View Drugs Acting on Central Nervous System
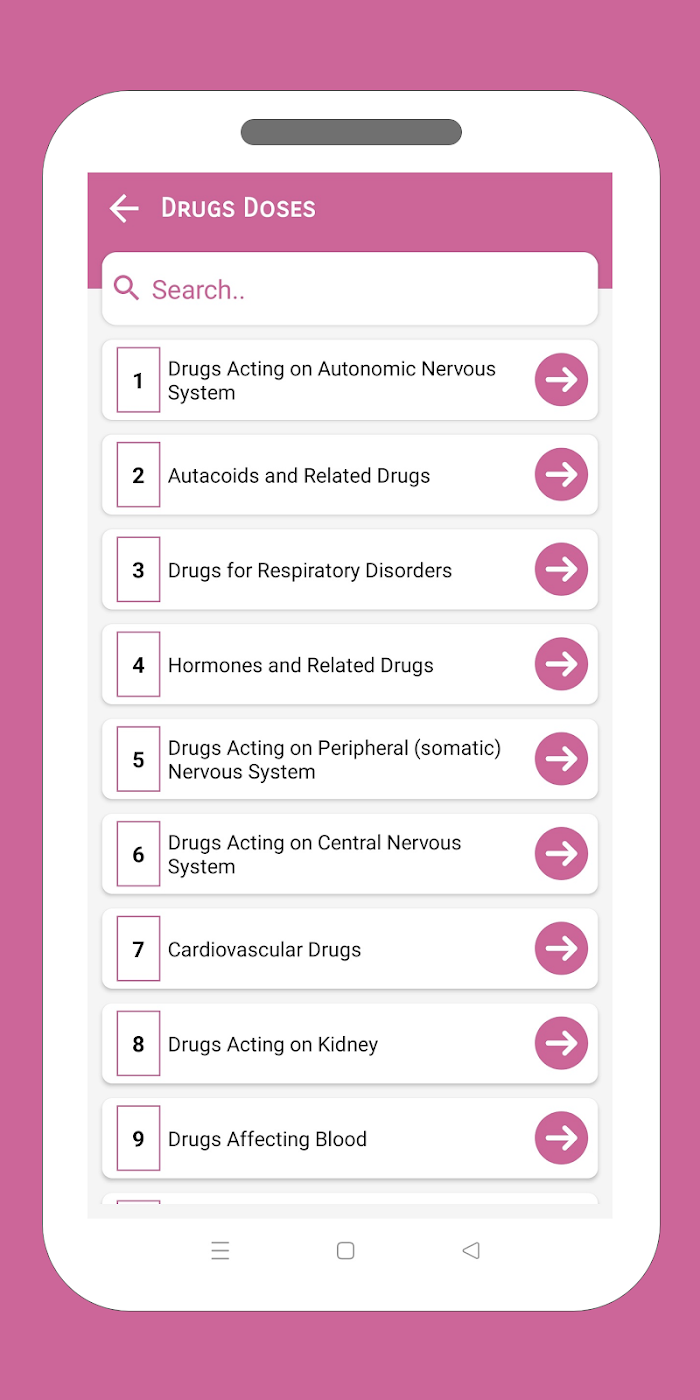The height and width of the screenshot is (1400, 700). (350, 854)
